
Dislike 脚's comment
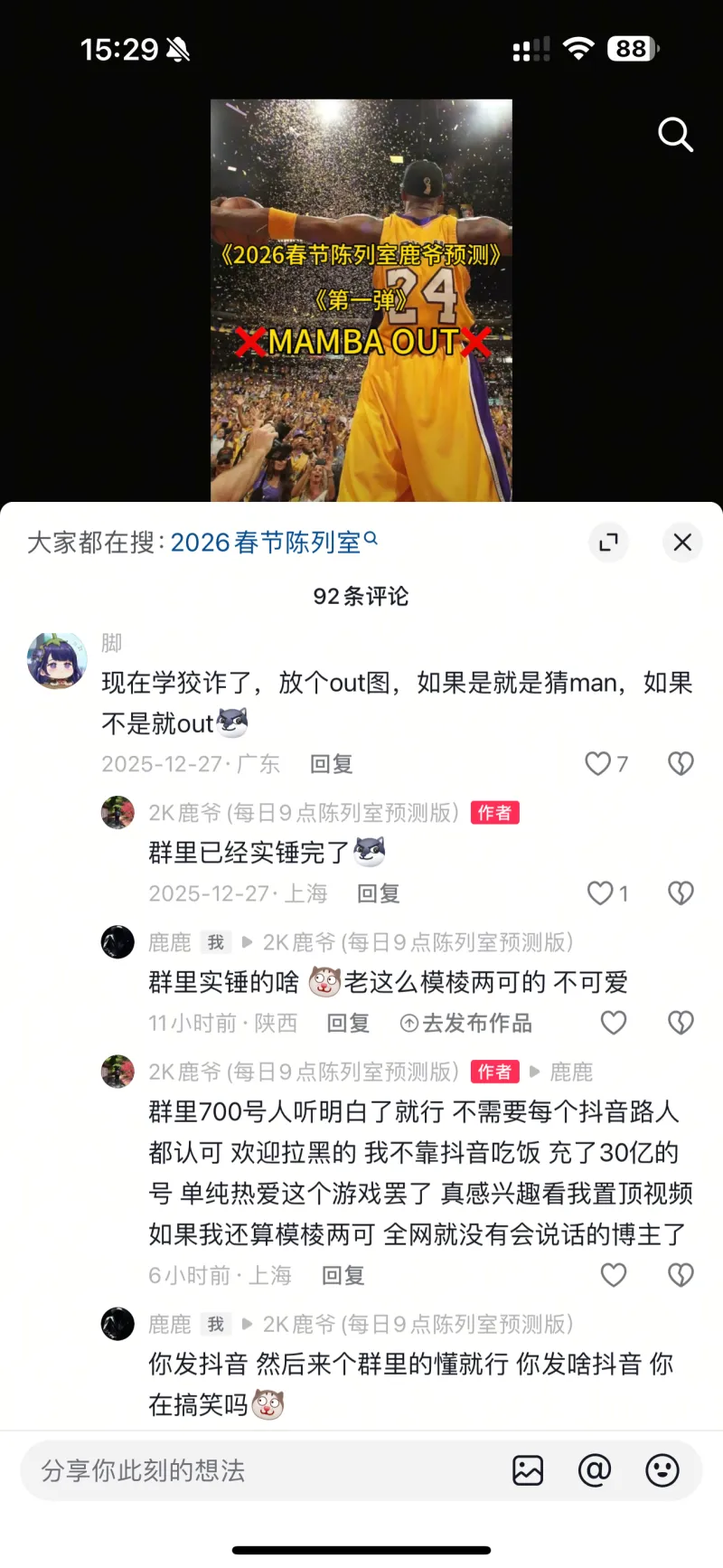coord(681,764)
